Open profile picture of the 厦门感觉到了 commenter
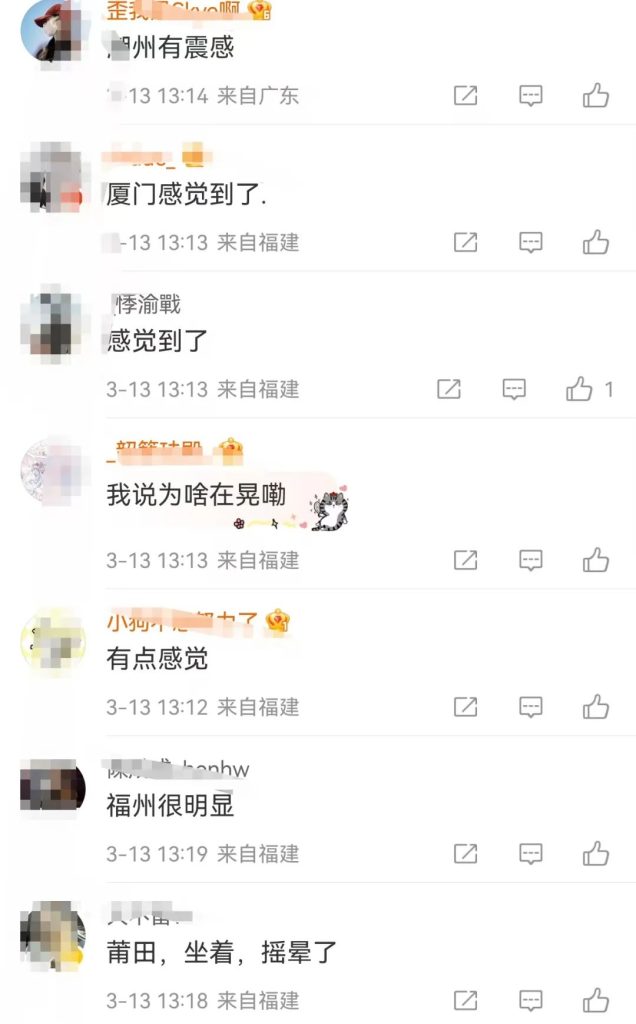The image size is (636, 1024). point(52,176)
